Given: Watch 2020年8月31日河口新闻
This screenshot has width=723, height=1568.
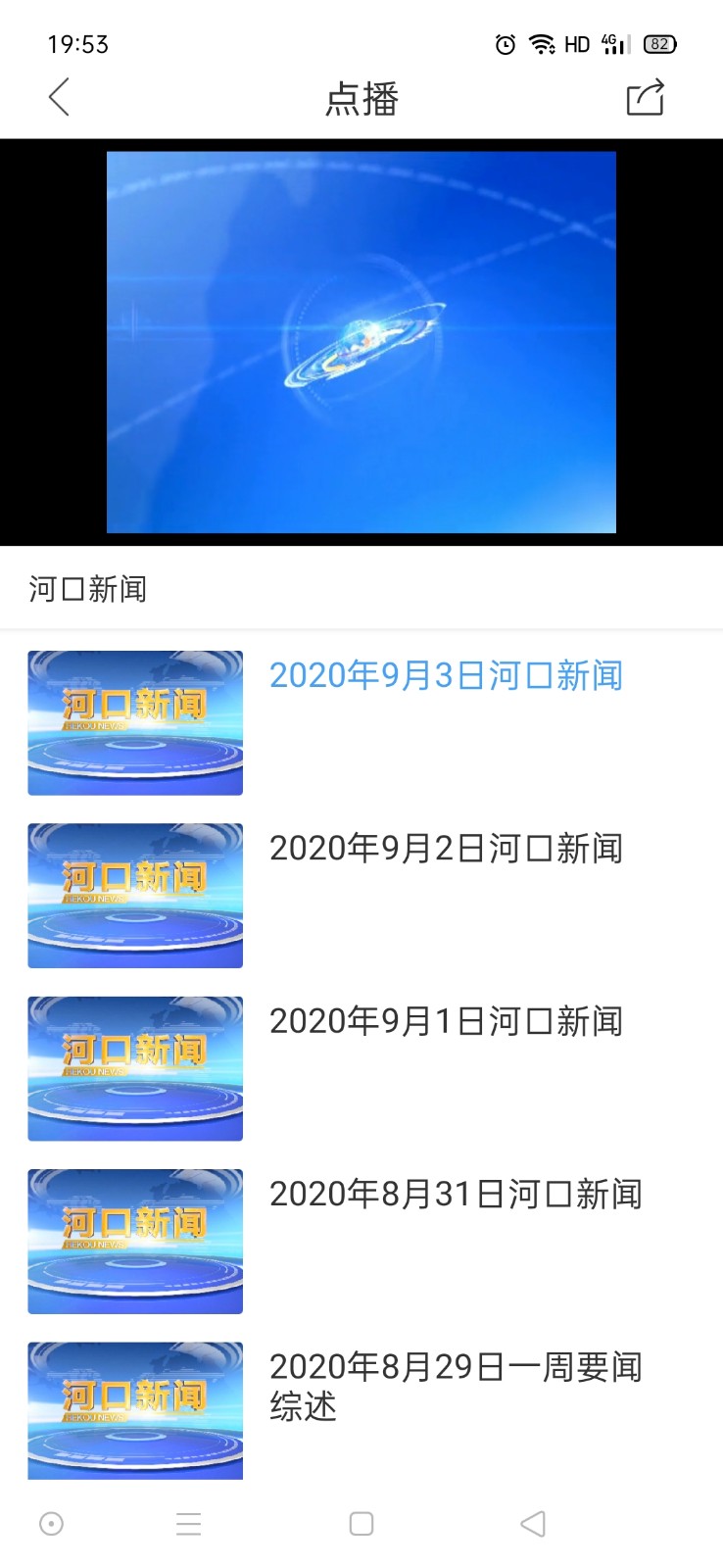Looking at the screenshot, I should (456, 1194).
